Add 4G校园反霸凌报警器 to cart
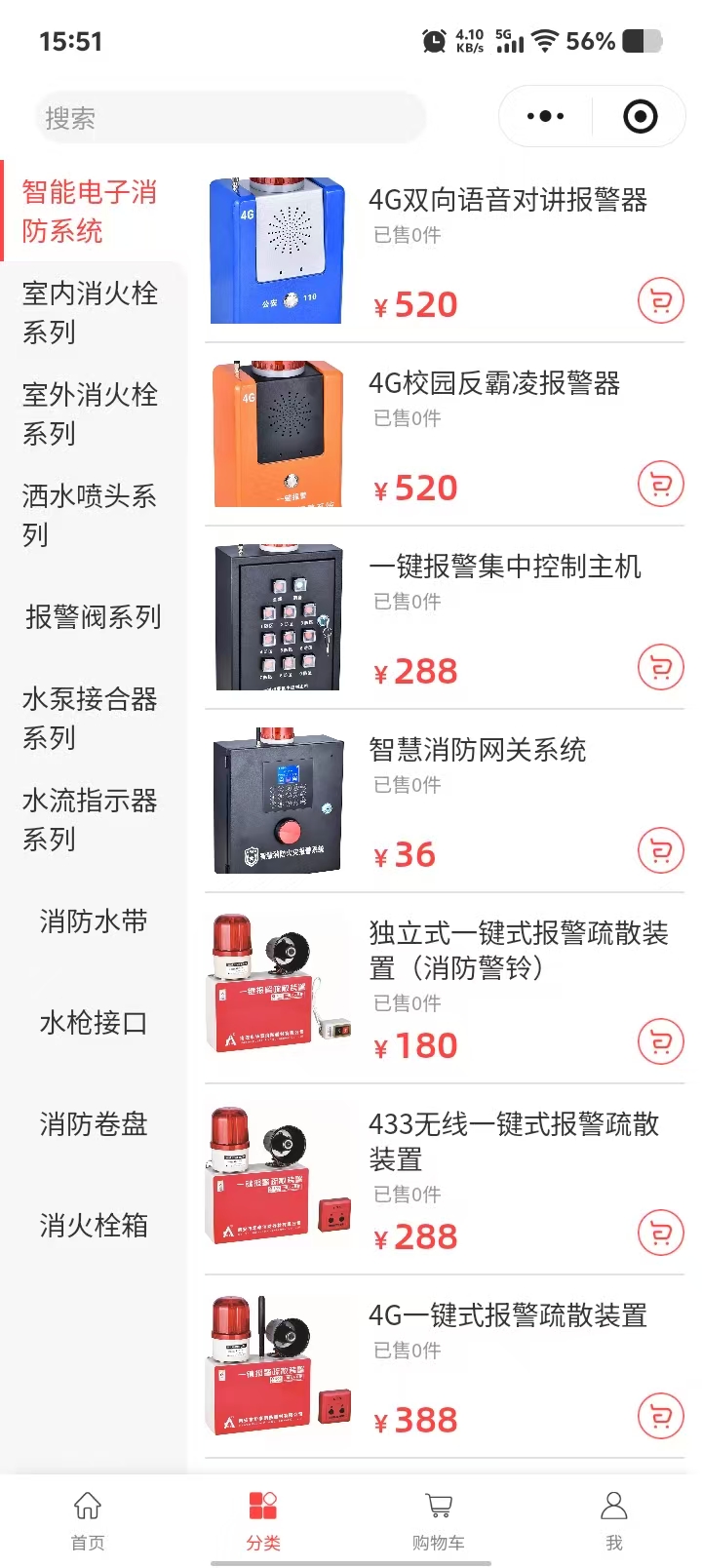The height and width of the screenshot is (1568, 702). pos(660,485)
